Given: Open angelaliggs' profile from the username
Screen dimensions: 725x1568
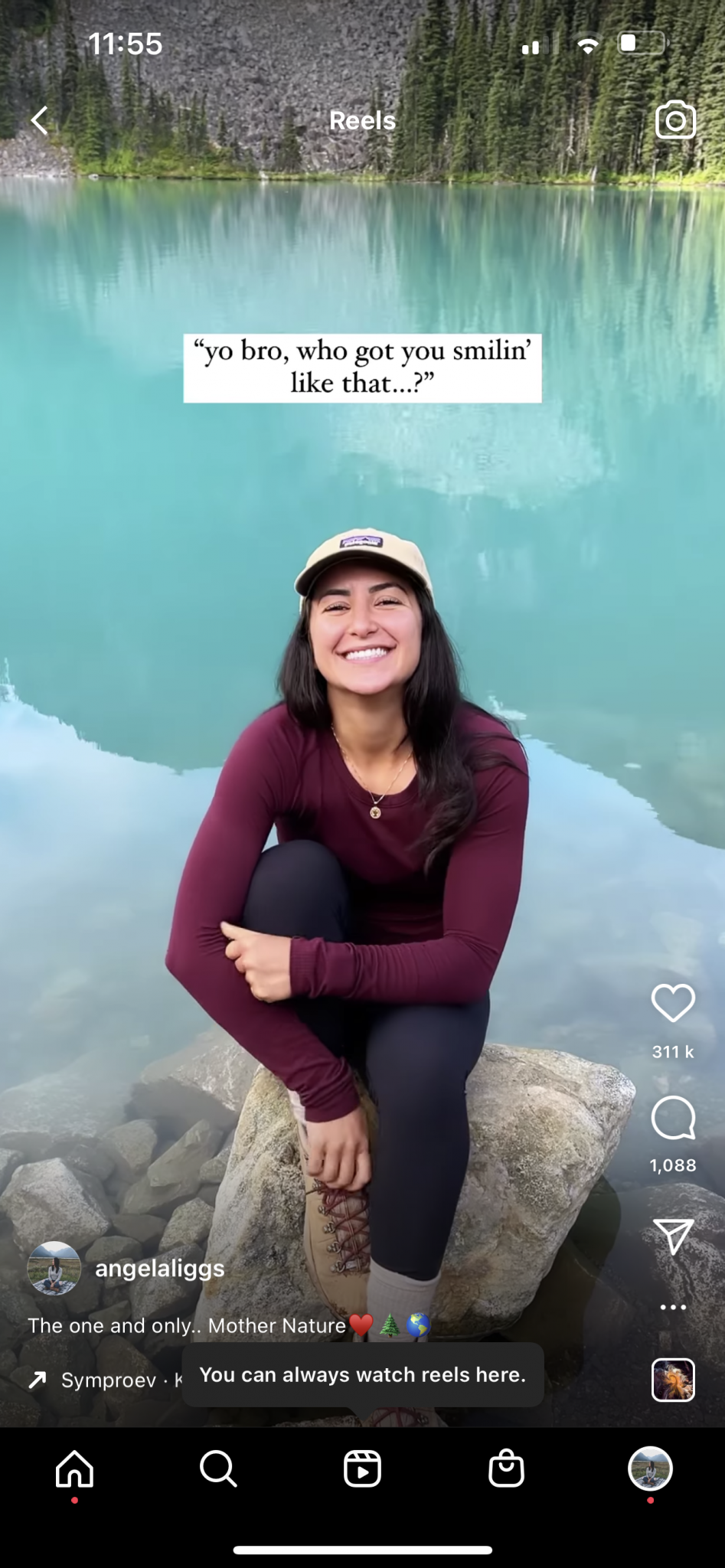Looking at the screenshot, I should pos(160,1269).
